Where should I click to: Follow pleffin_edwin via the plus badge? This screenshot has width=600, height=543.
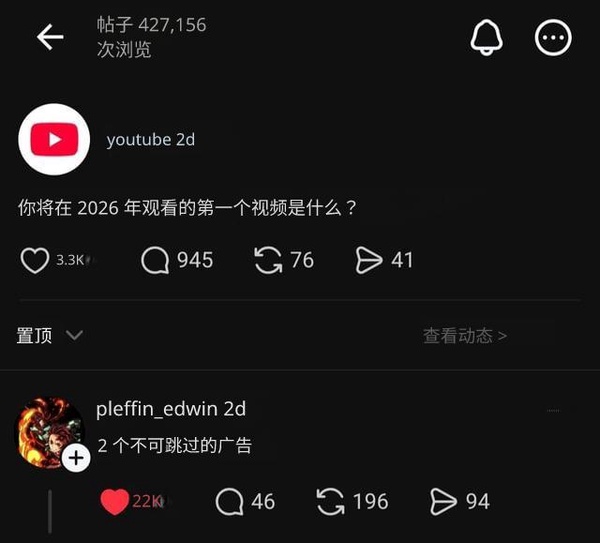[77, 458]
